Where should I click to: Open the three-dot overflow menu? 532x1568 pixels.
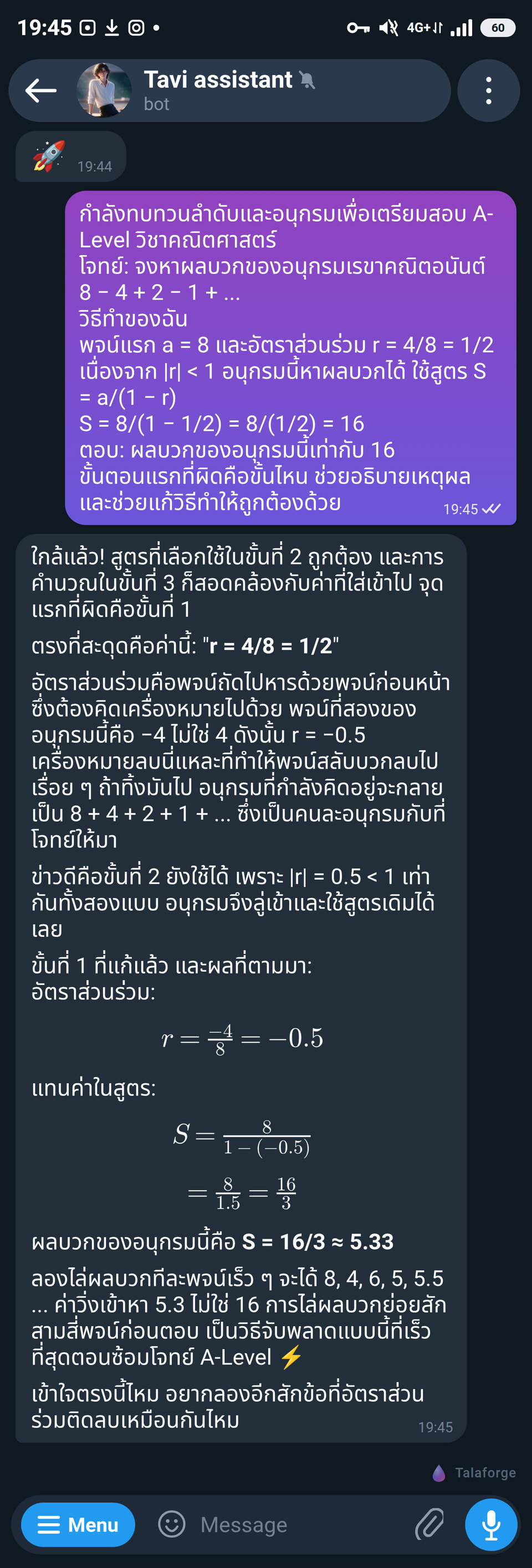(x=488, y=91)
